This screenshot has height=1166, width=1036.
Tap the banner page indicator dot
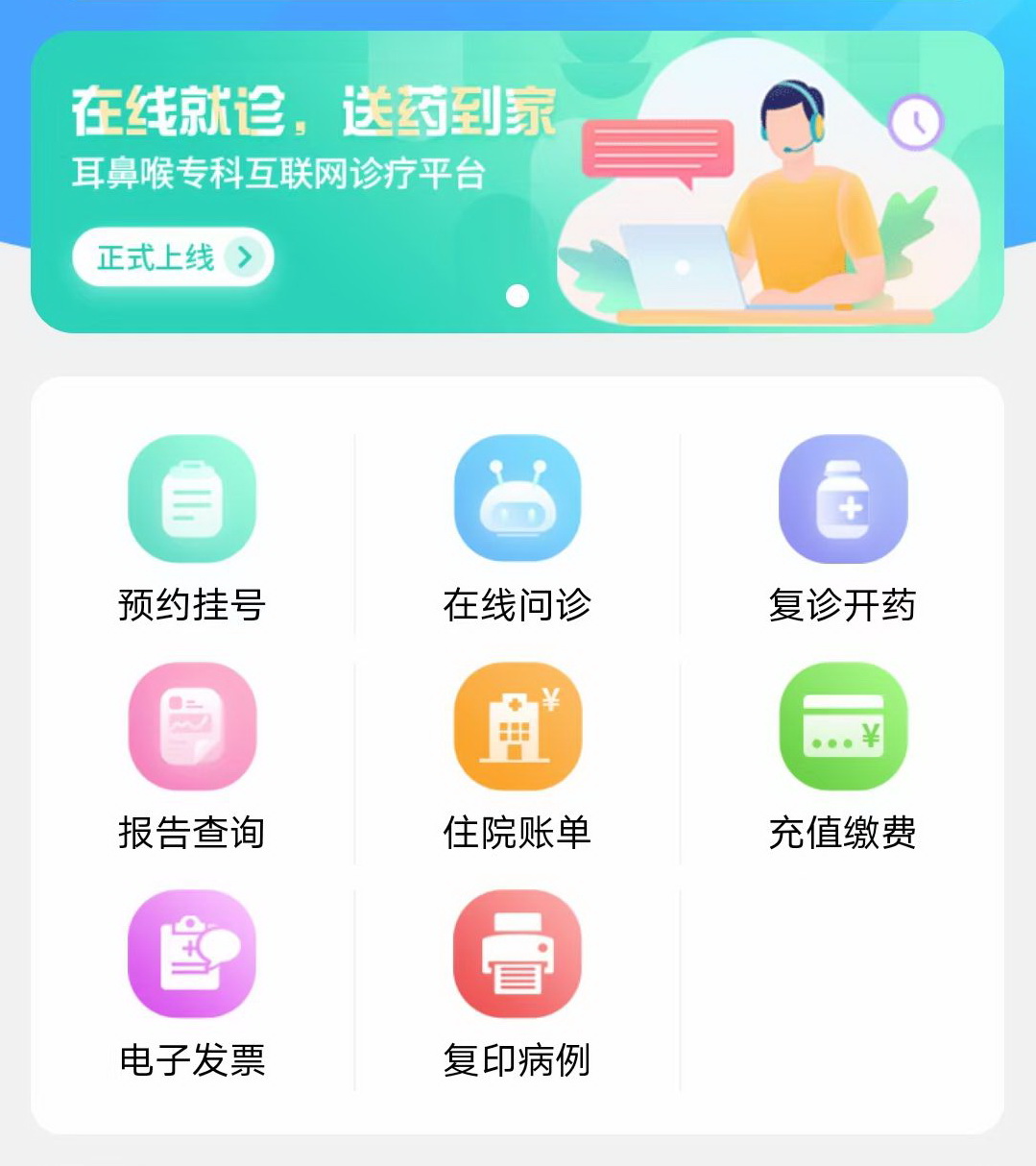(518, 296)
